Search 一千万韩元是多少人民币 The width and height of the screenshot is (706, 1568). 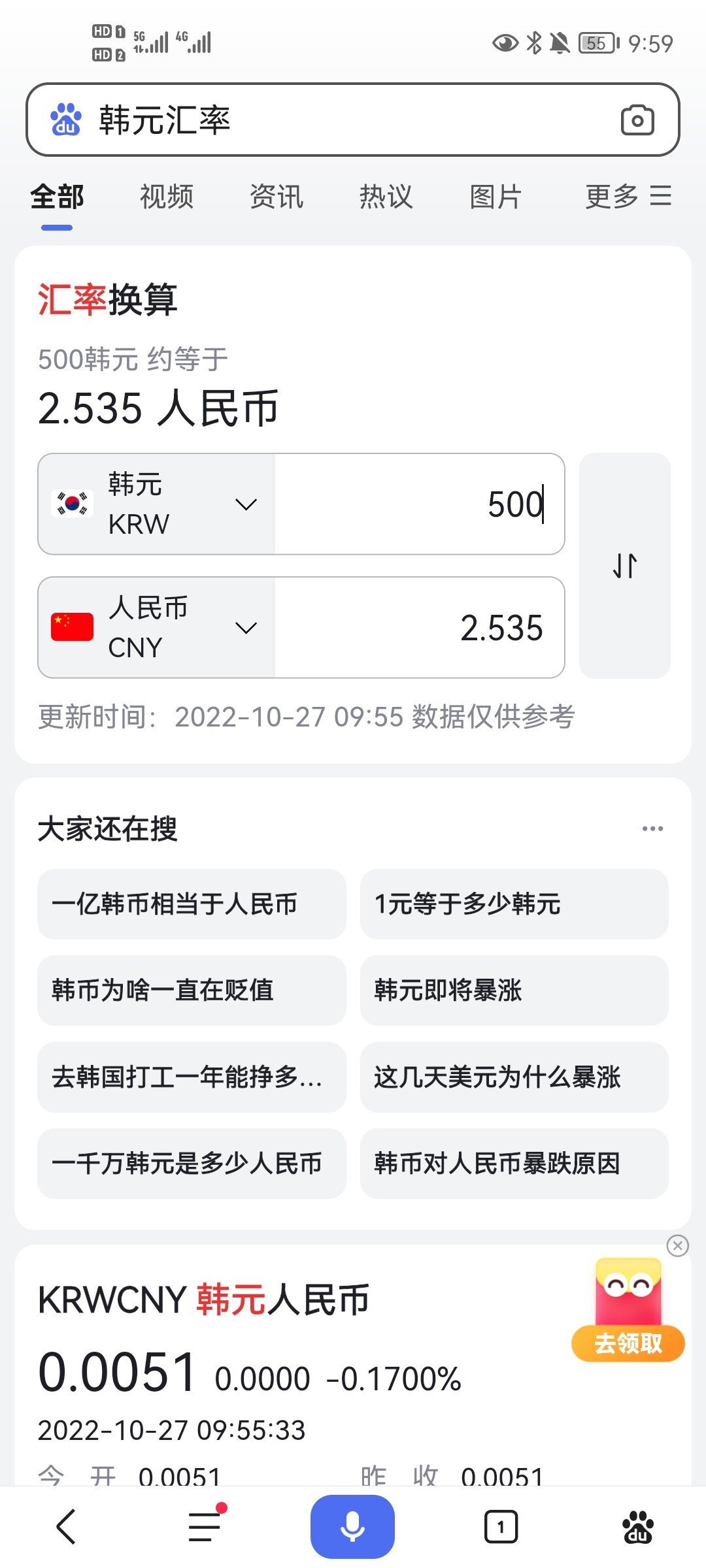coord(192,1164)
